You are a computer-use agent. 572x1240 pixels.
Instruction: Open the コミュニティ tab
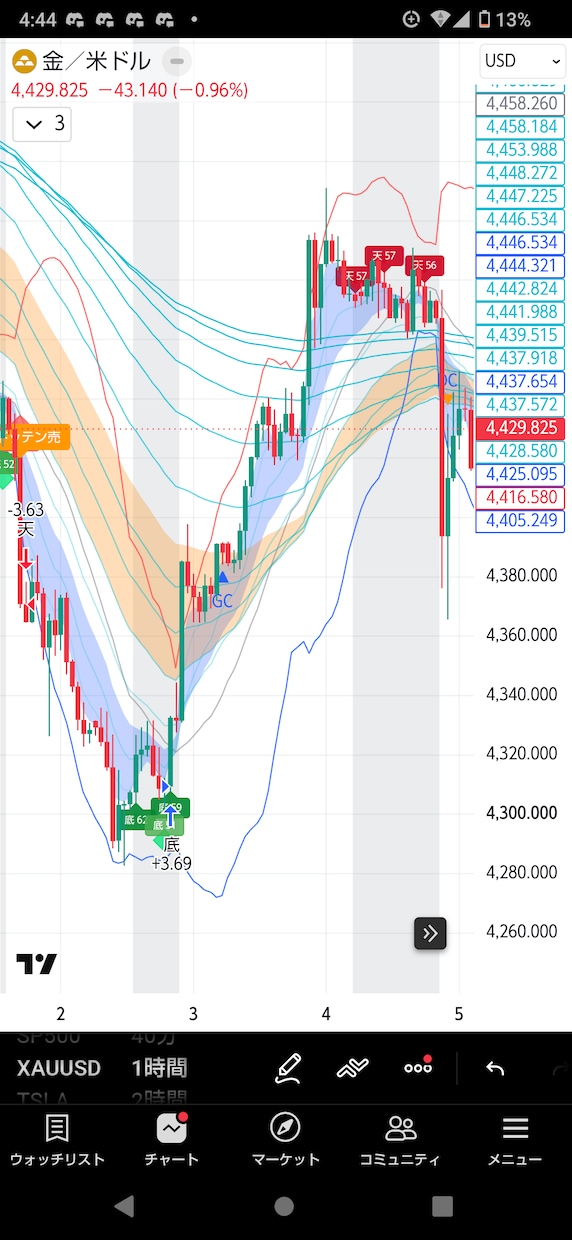point(400,1141)
